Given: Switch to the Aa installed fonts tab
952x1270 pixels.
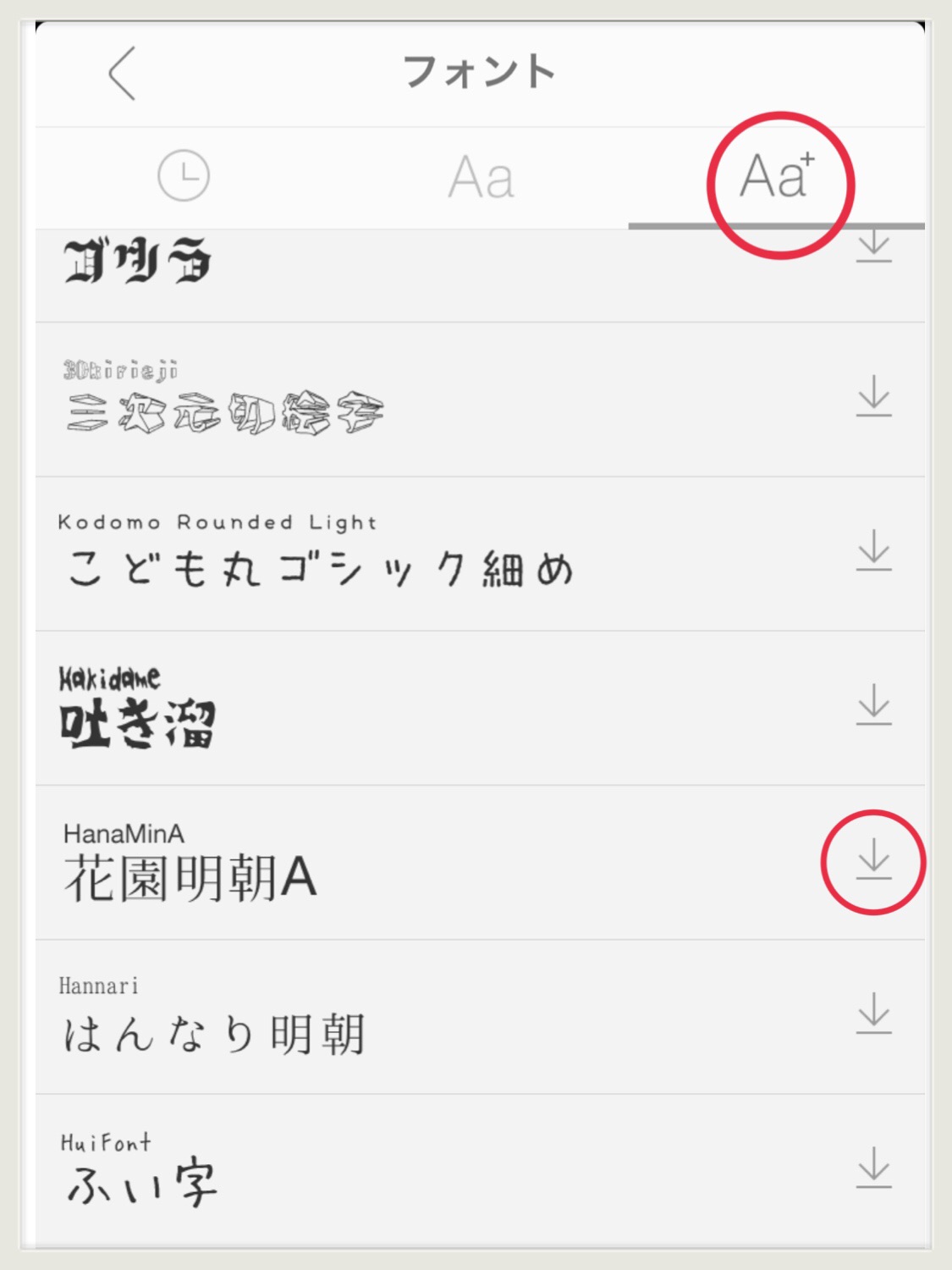Looking at the screenshot, I should tap(481, 178).
